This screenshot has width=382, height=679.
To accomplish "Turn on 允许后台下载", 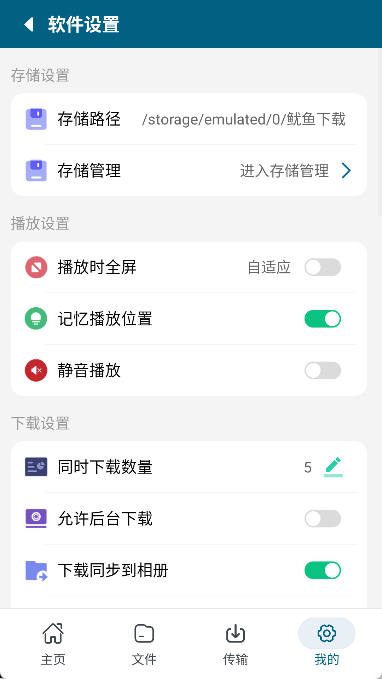I will coord(323,519).
